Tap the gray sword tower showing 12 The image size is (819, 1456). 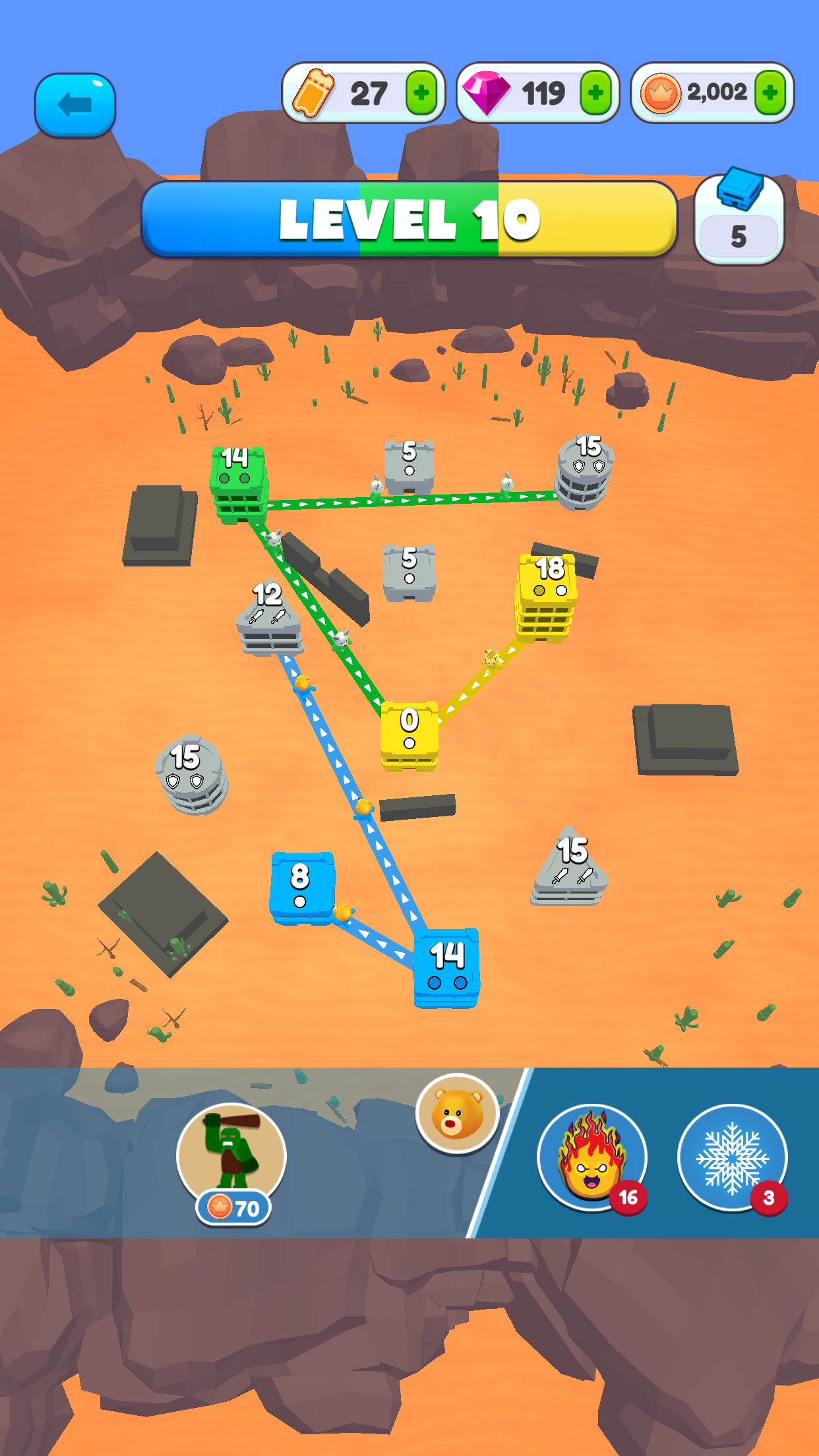(x=269, y=621)
